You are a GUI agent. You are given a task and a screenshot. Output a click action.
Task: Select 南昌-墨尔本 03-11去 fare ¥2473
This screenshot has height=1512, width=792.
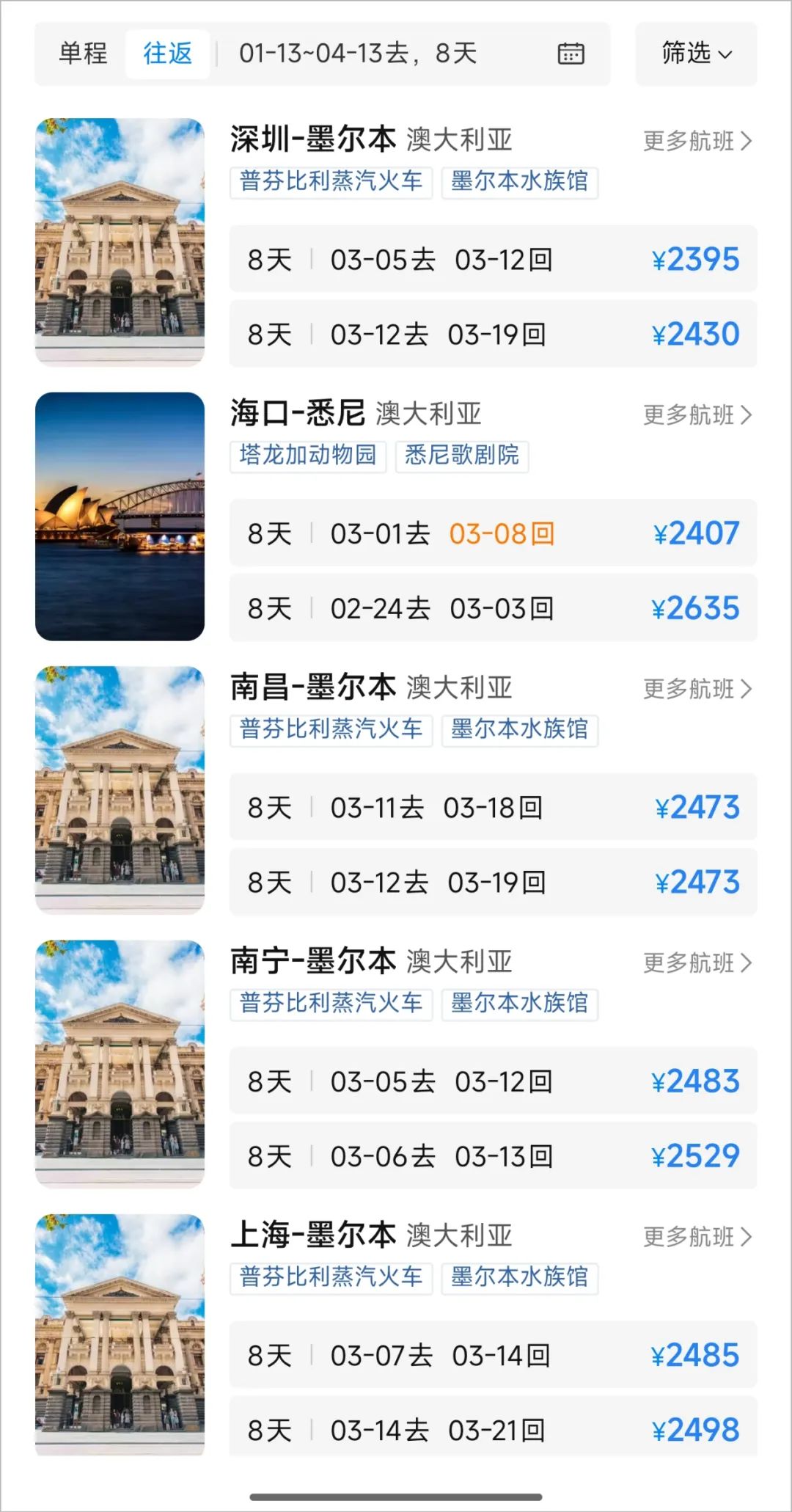click(x=493, y=808)
